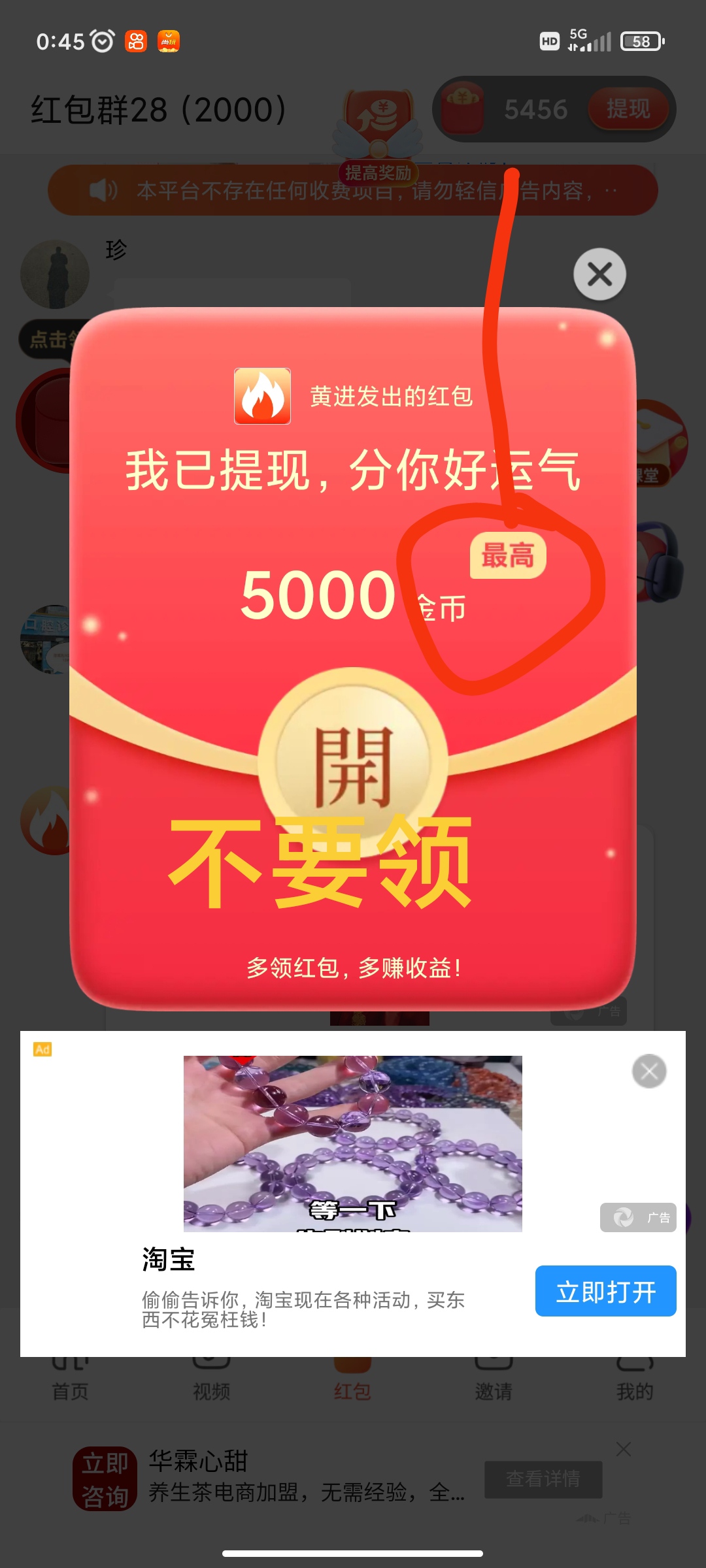Tap 查看详情 on 华霖心甜 ad
The image size is (706, 1568).
tap(543, 1479)
